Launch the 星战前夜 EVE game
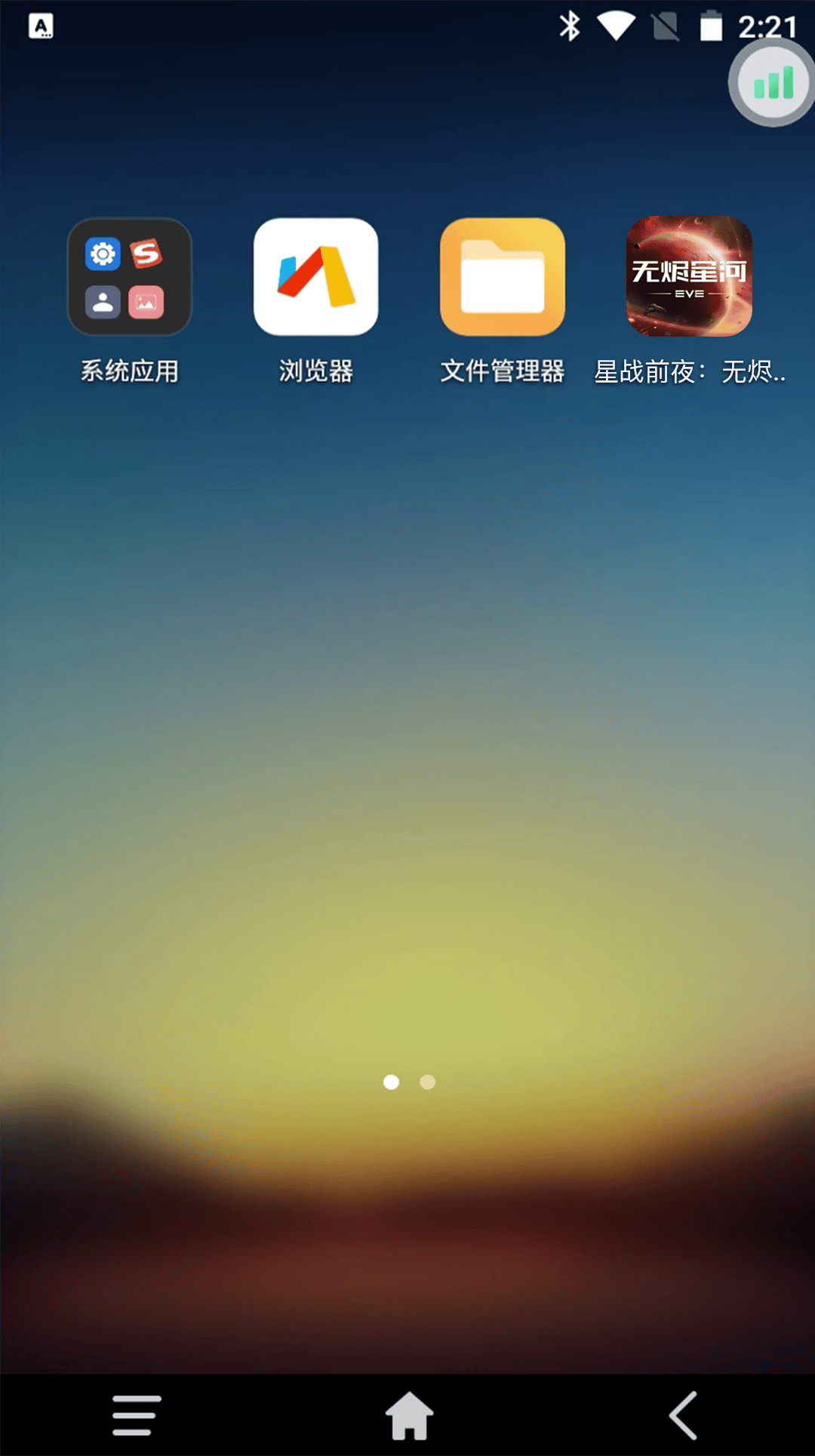This screenshot has width=815, height=1456. 688,277
